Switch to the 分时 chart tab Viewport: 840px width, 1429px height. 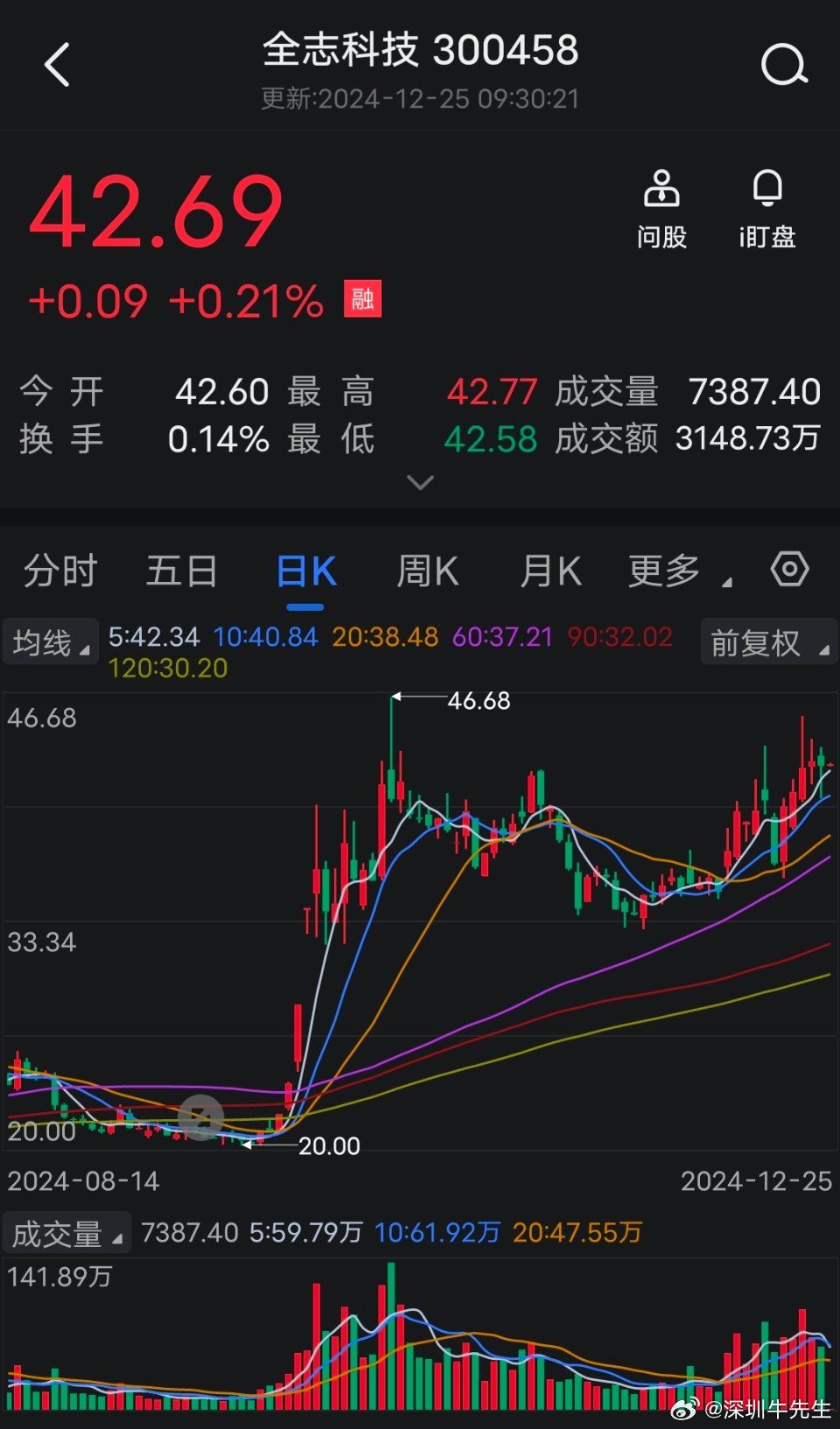[59, 571]
